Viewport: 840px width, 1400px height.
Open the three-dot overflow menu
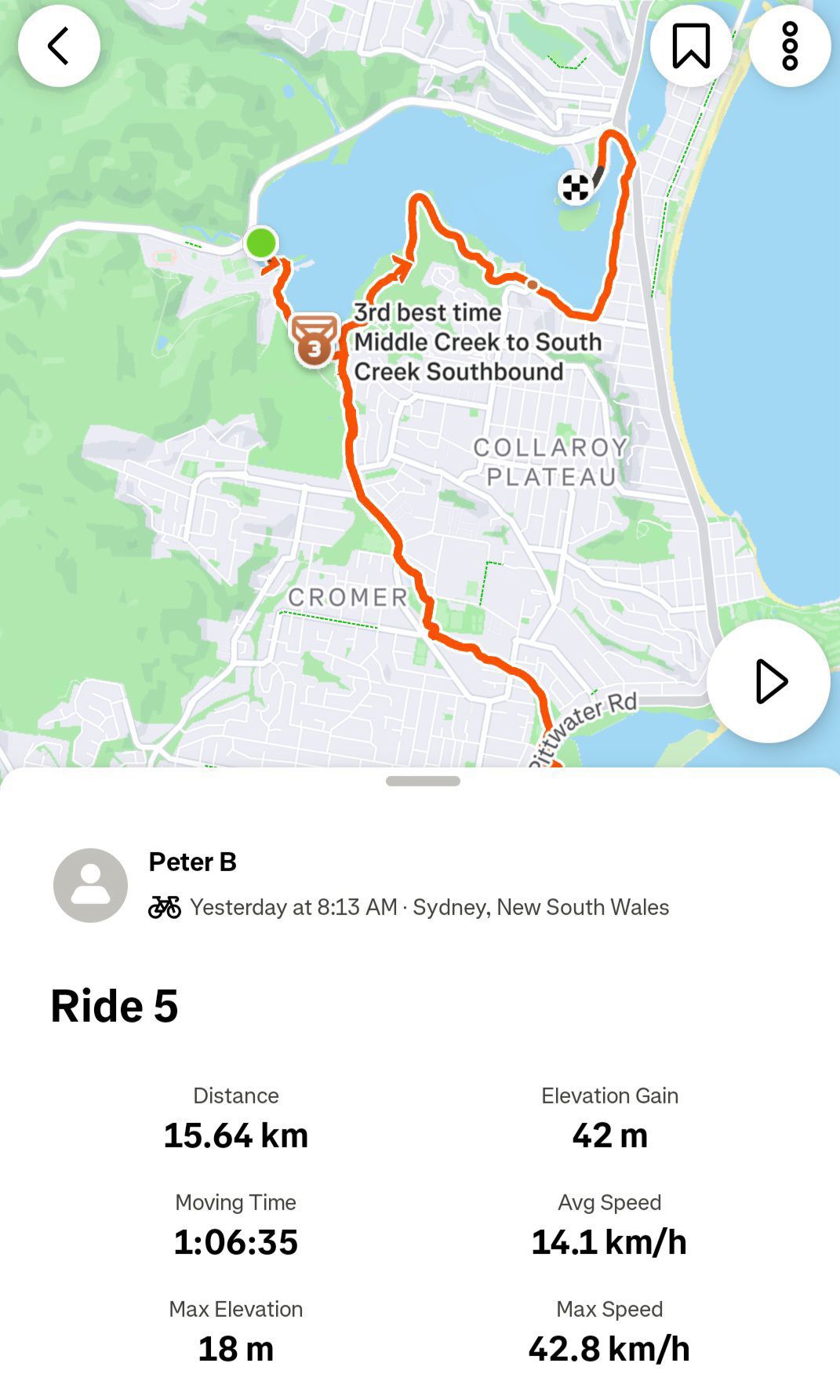tap(790, 46)
